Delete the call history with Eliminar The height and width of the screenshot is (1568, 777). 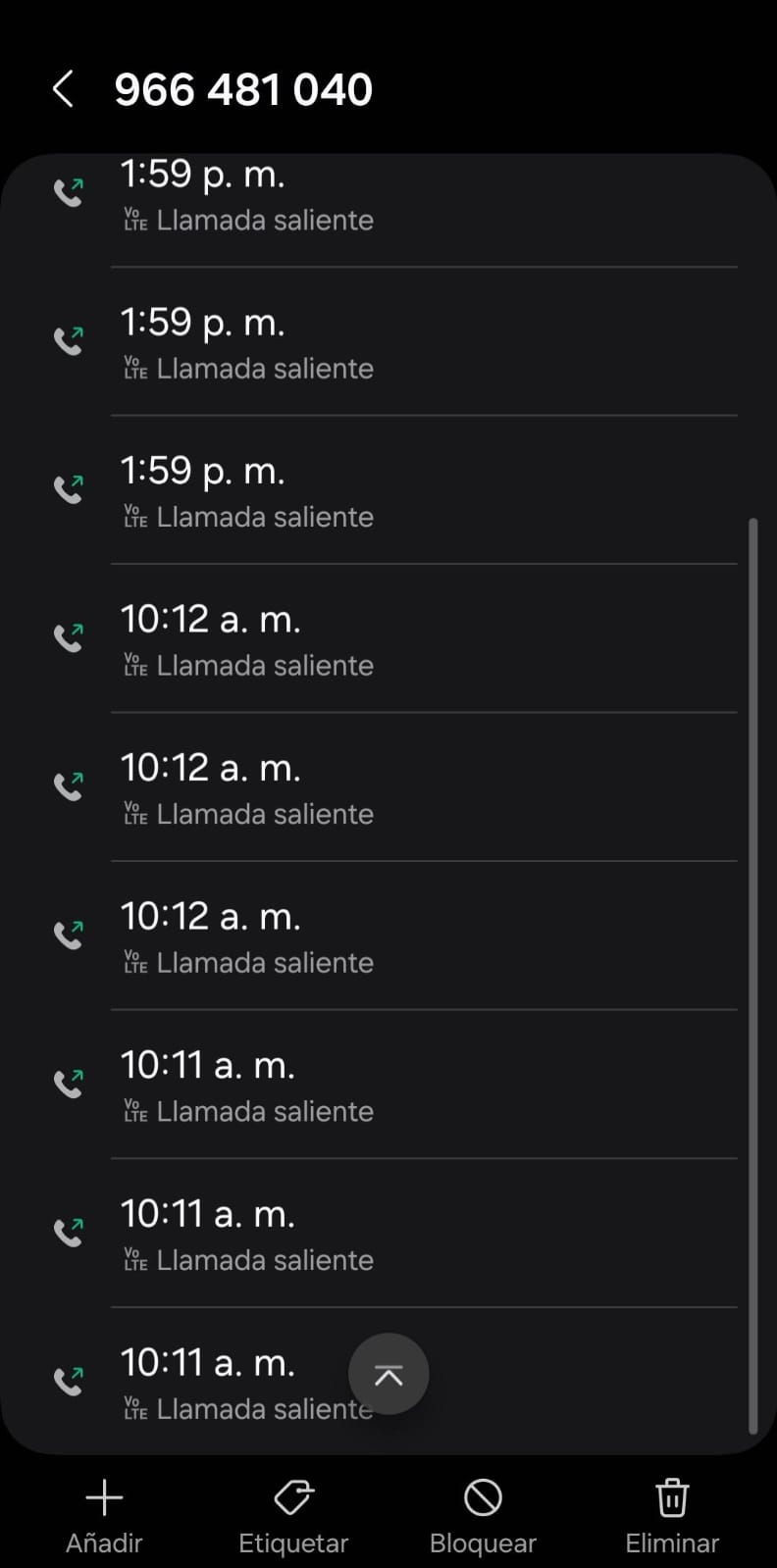[x=672, y=1515]
